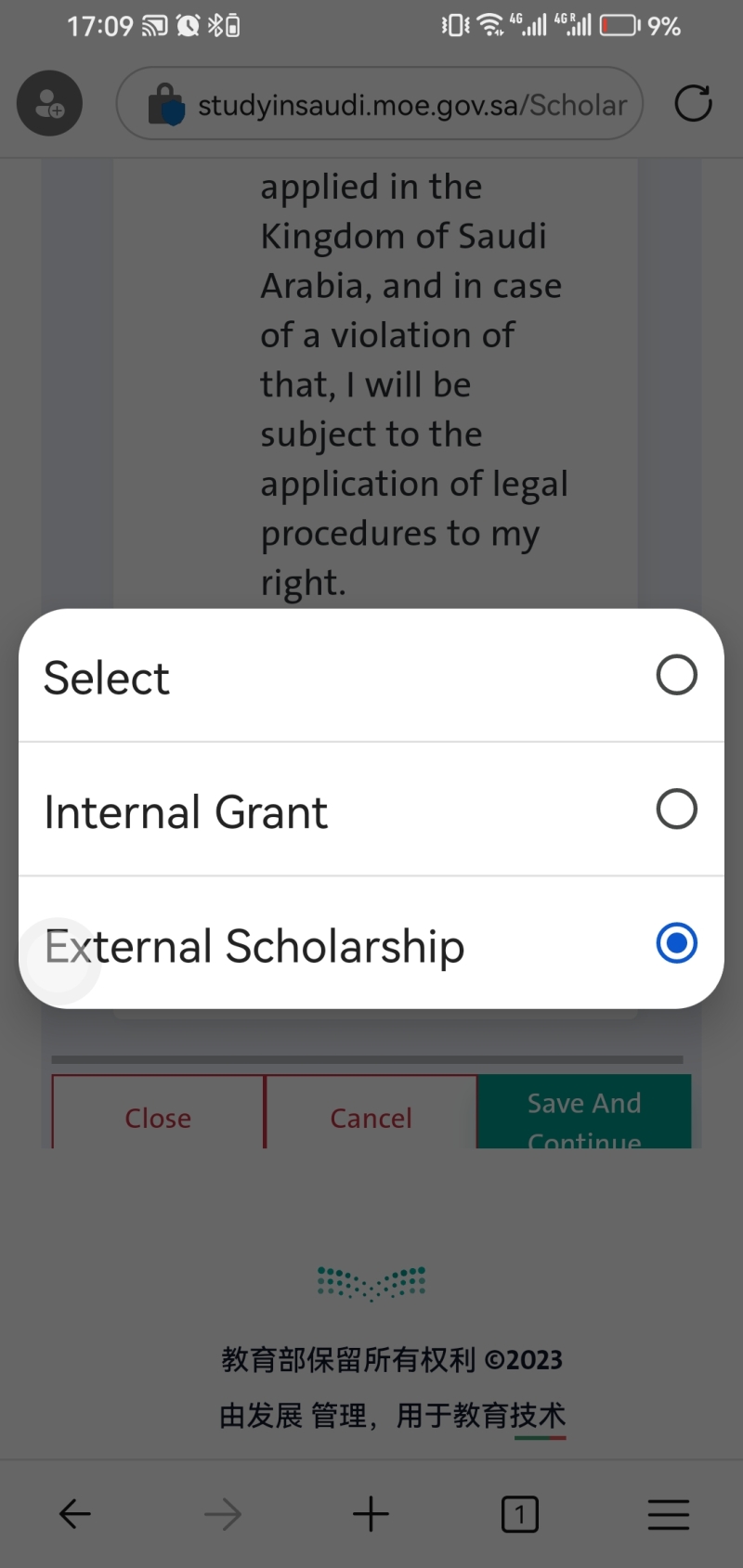The image size is (743, 1568).
Task: Open the browser hamburger menu
Action: click(x=668, y=1514)
